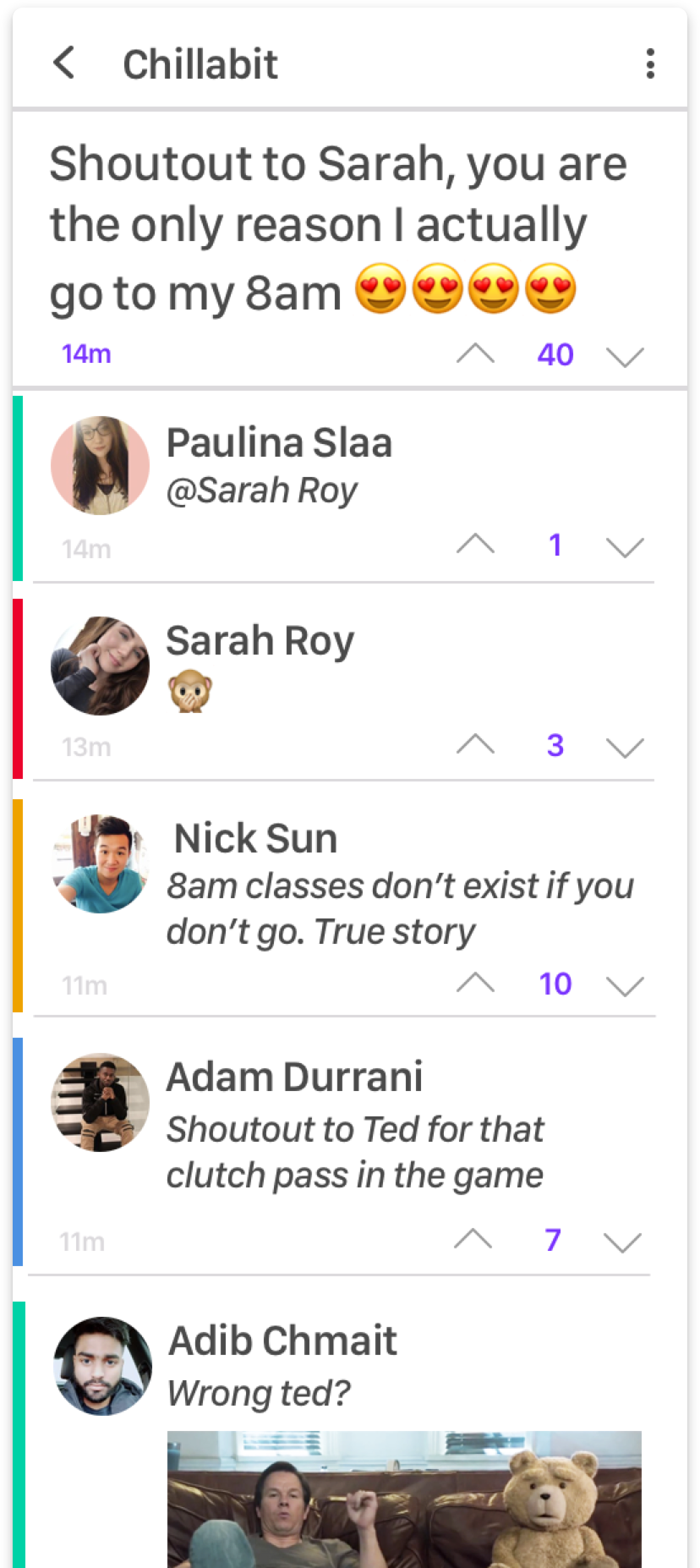
Task: Downvote the Shoutout to Sarah post
Action: (625, 356)
